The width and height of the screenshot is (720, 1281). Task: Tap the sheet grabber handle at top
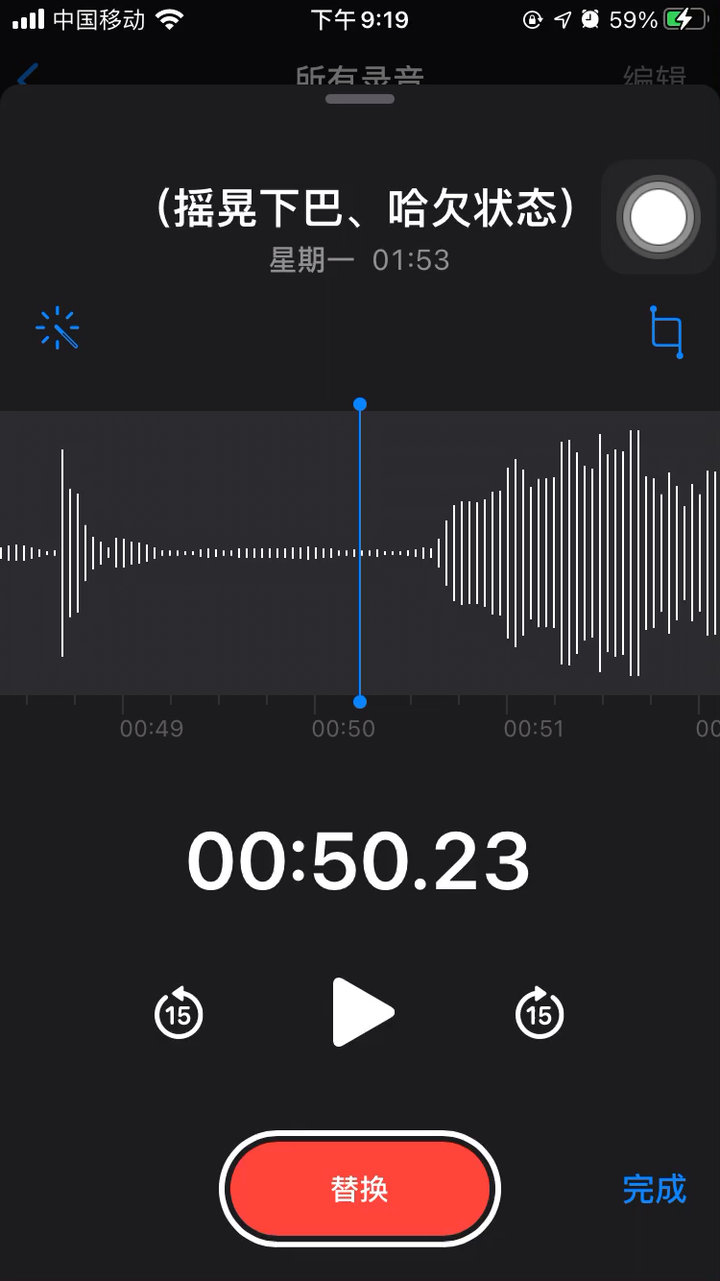[360, 99]
